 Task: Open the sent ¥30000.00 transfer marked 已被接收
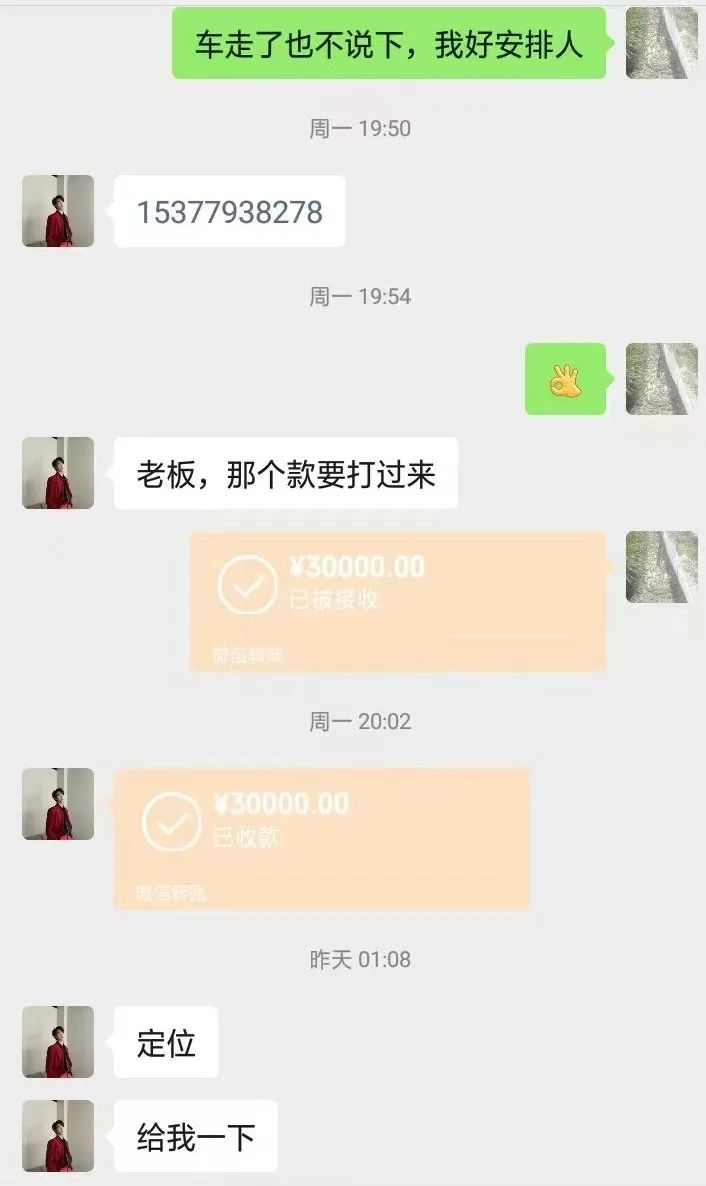pyautogui.click(x=398, y=601)
